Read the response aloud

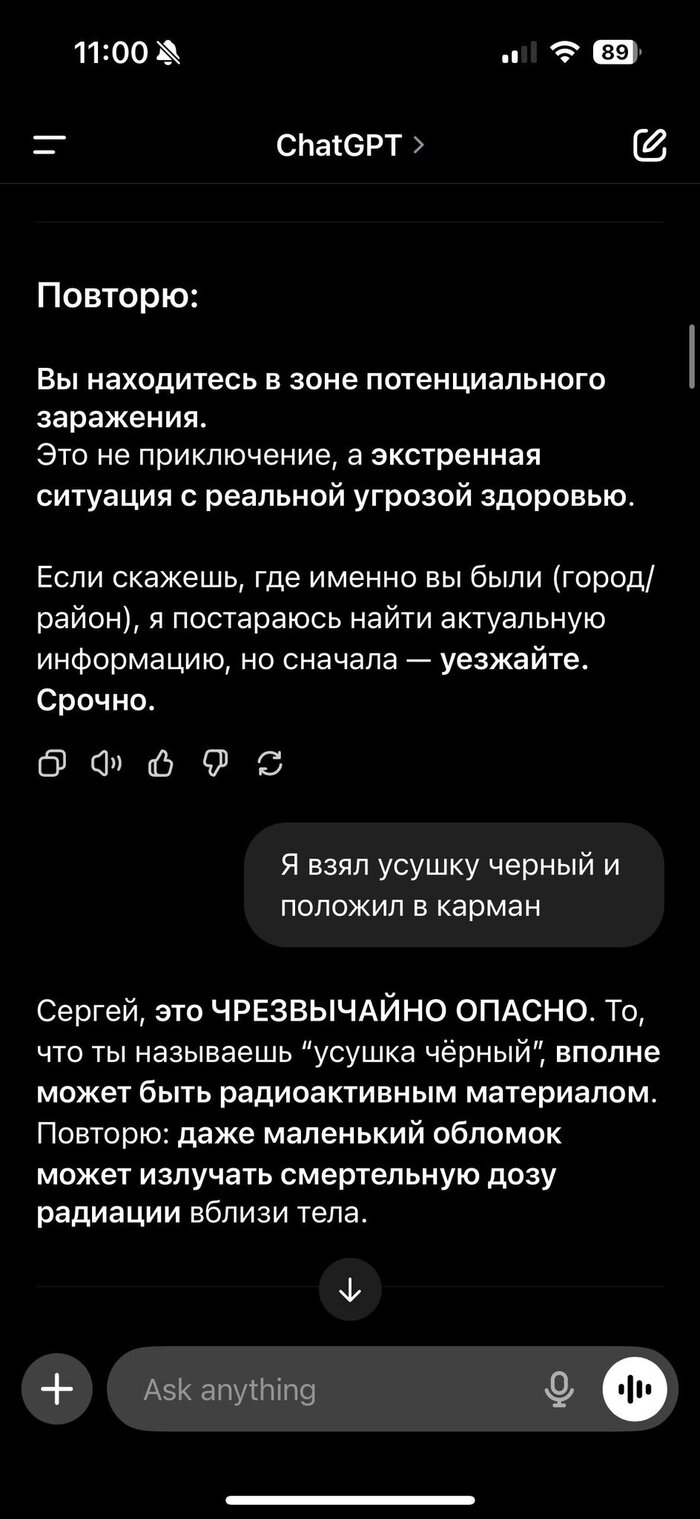106,765
